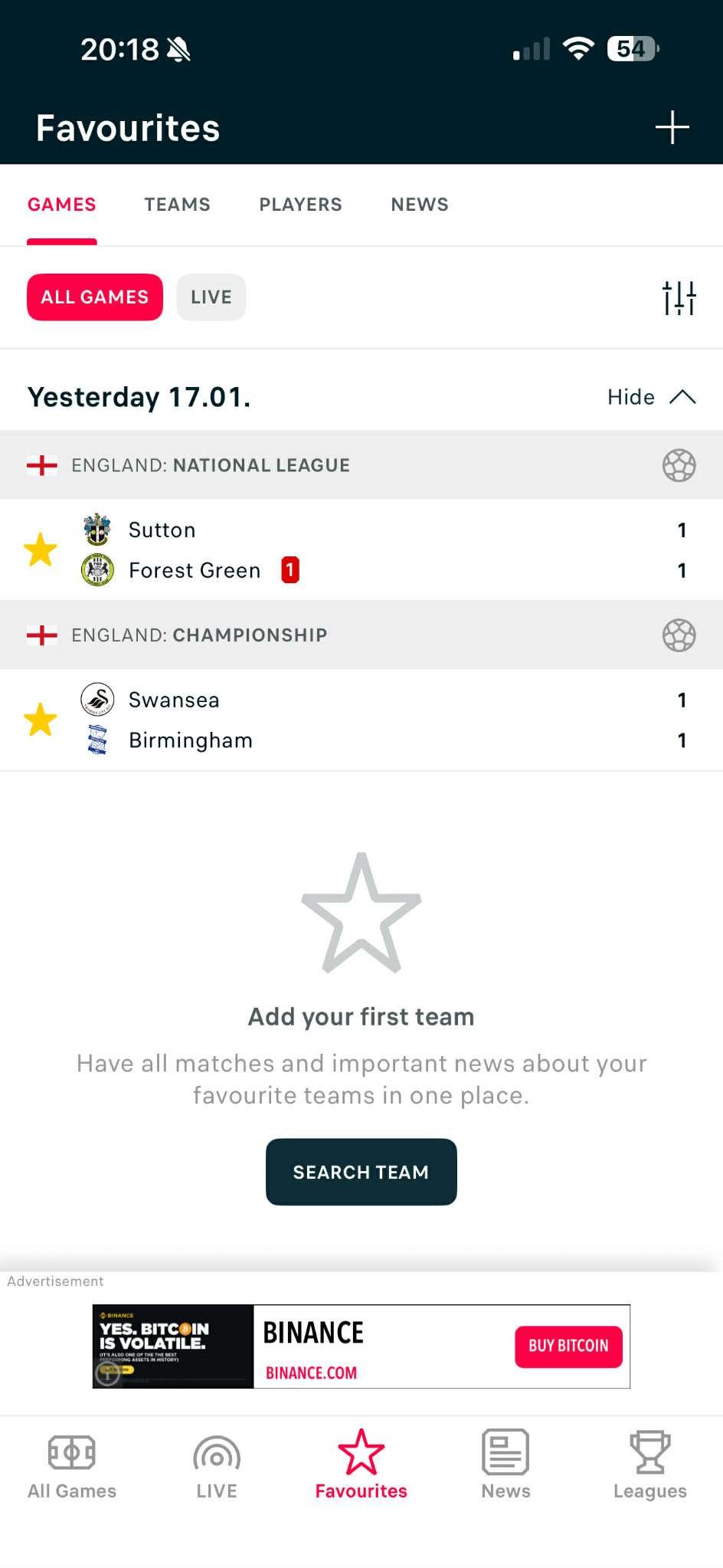Switch to the TEAMS tab
This screenshot has width=723, height=1568.
177,205
